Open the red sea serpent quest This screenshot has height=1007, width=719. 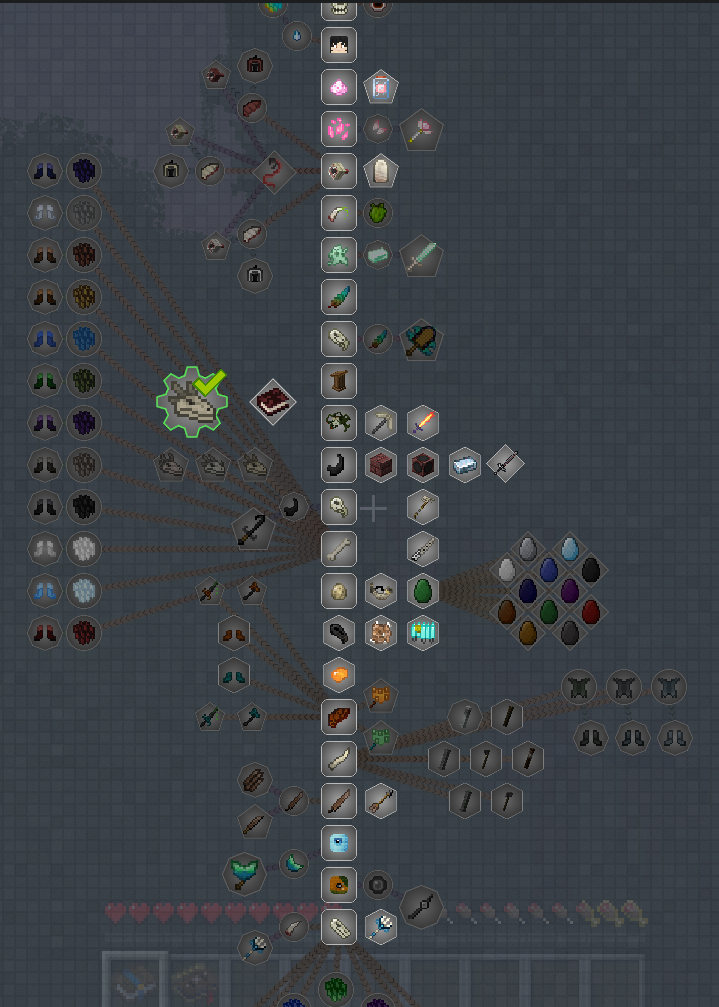[x=272, y=172]
